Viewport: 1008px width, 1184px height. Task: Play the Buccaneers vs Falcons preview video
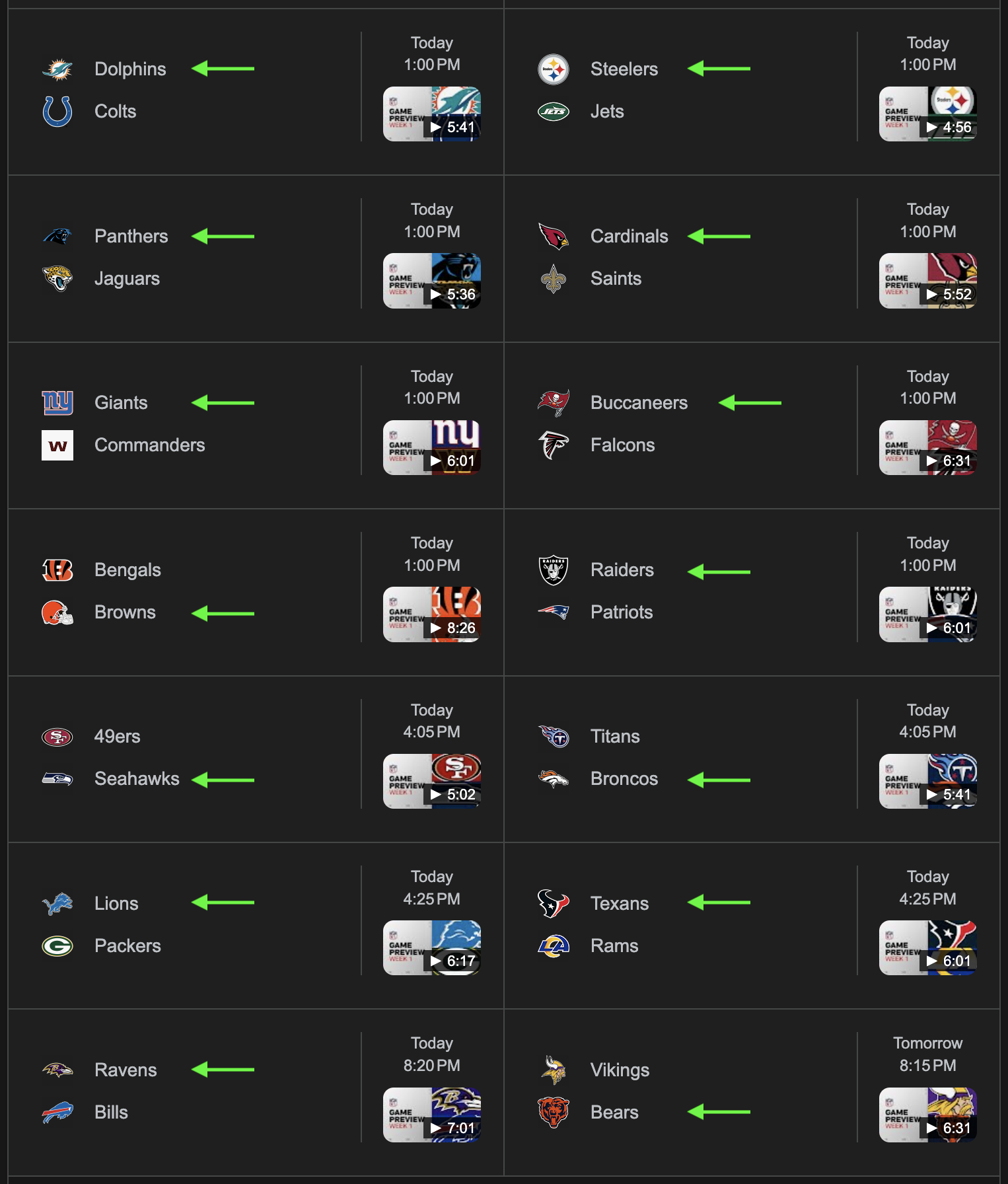point(927,447)
